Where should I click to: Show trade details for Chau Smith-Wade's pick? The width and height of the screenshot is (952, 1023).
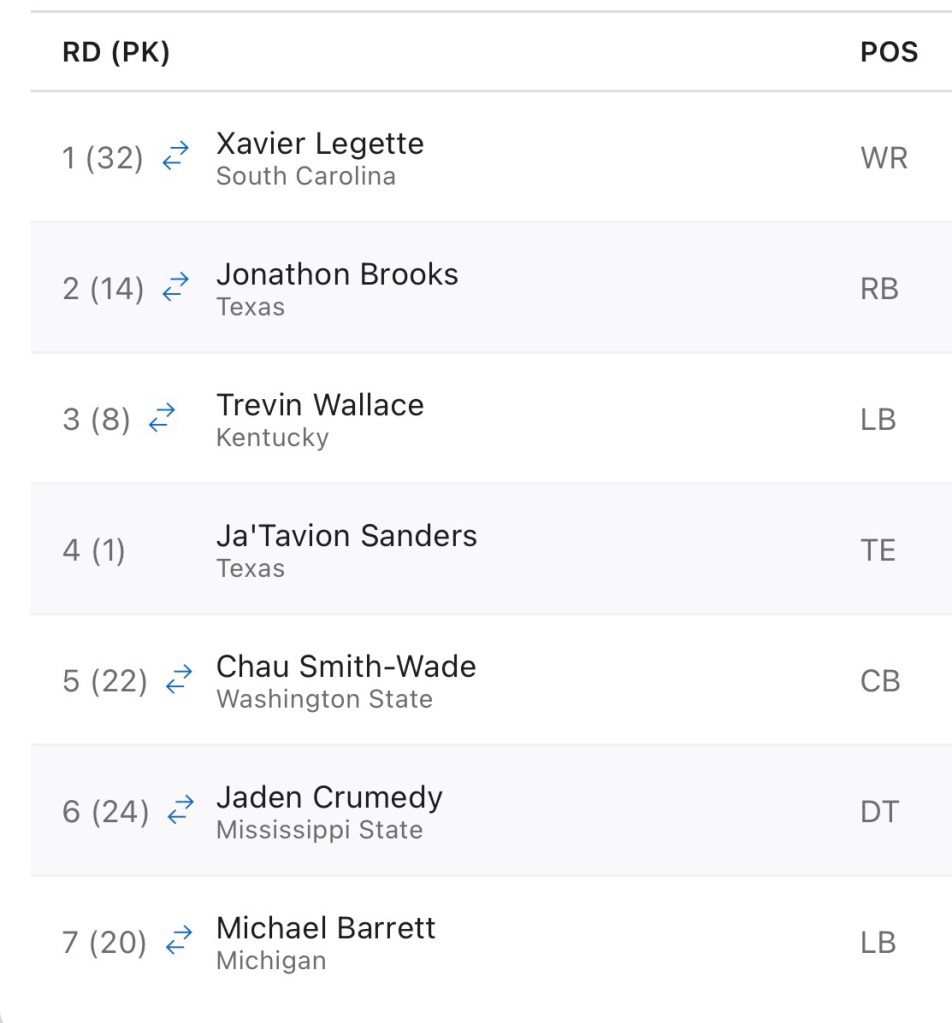click(x=179, y=680)
